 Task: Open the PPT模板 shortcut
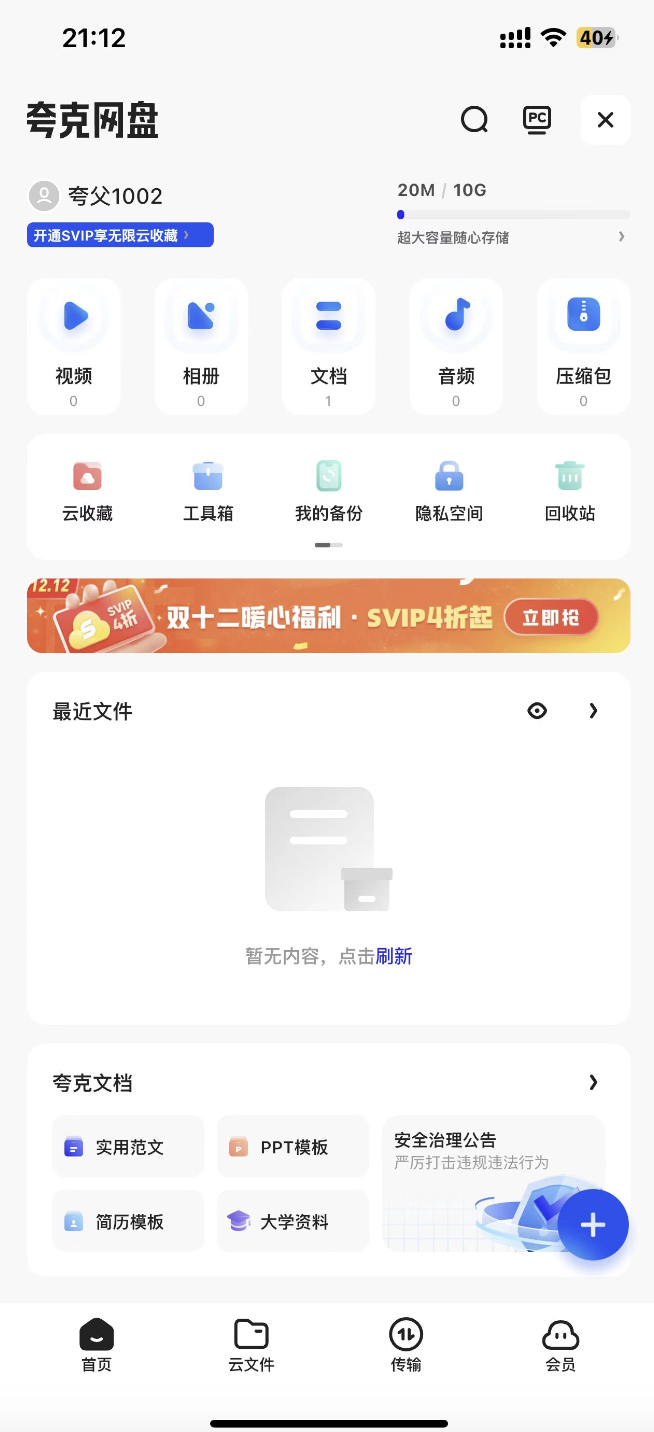[293, 1147]
